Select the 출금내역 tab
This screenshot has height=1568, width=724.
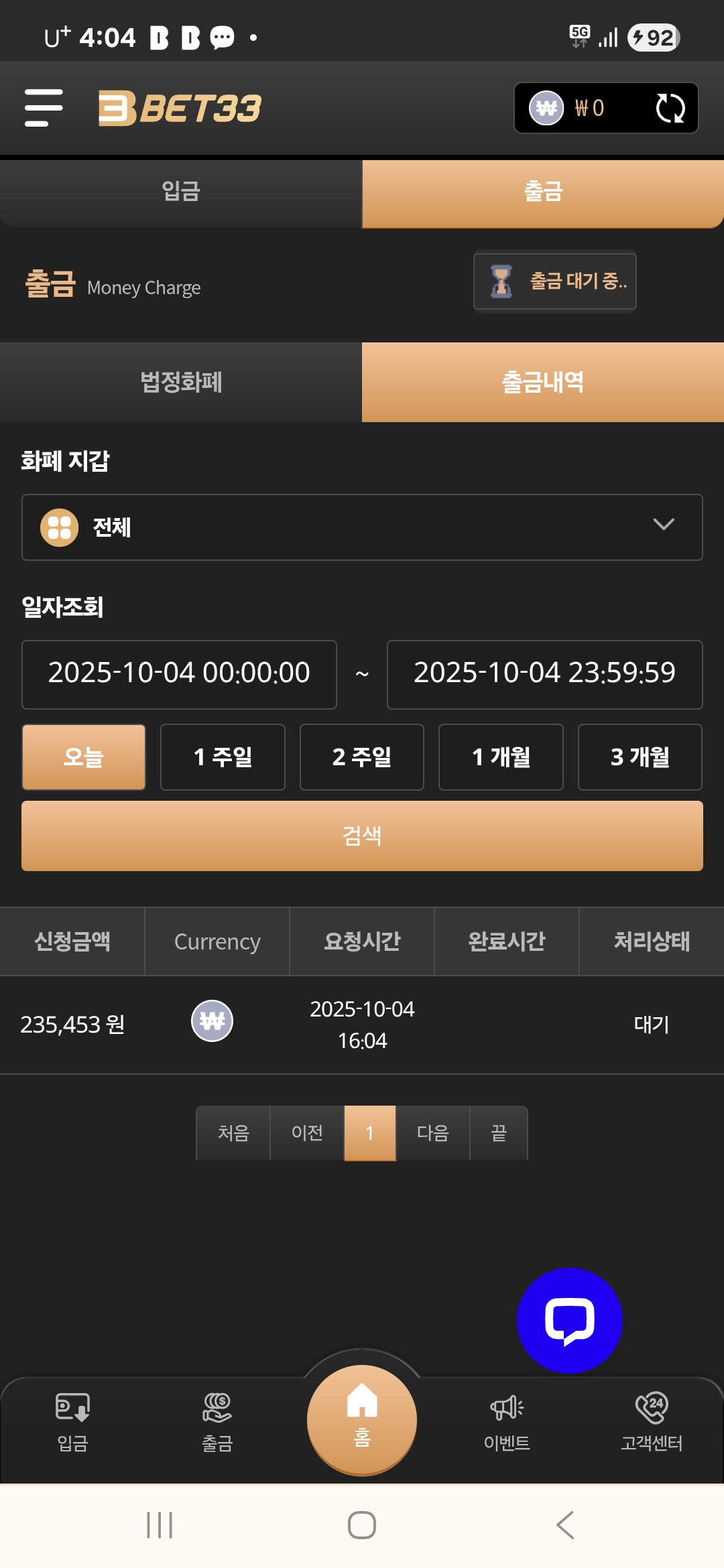[543, 383]
